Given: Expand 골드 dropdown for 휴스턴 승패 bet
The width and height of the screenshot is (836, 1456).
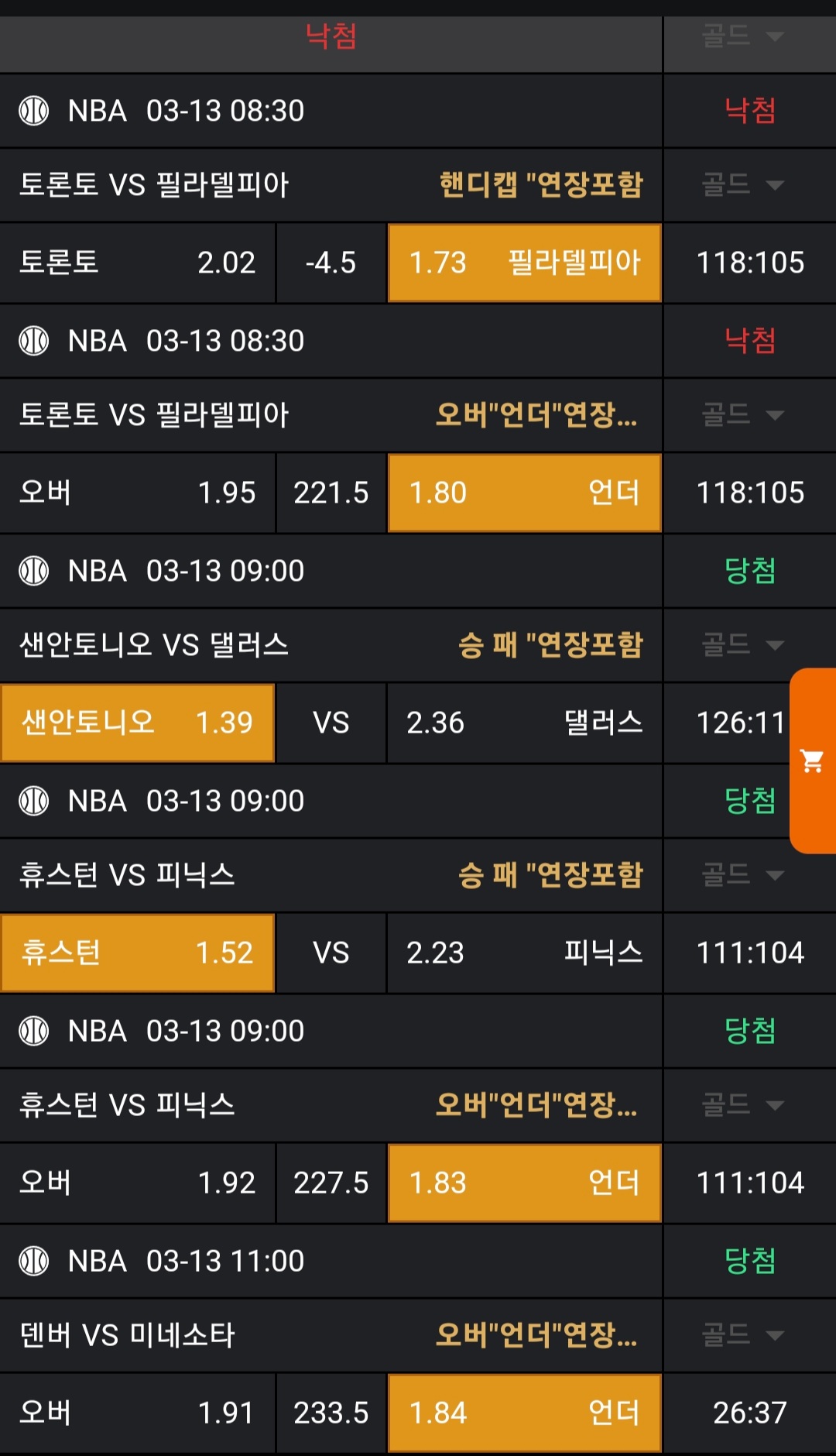Looking at the screenshot, I should click(743, 875).
